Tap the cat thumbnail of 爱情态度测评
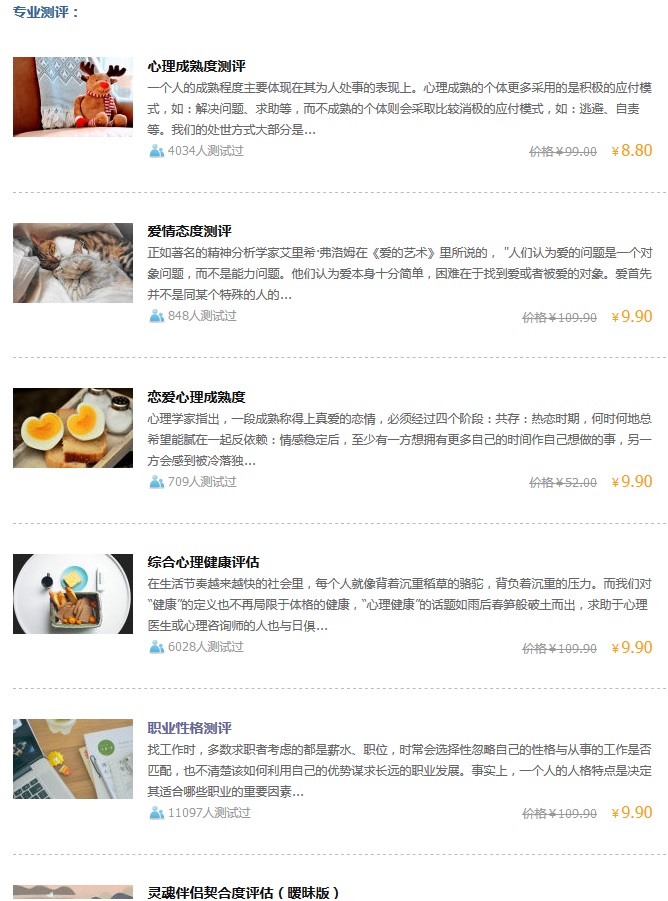 click(x=73, y=263)
